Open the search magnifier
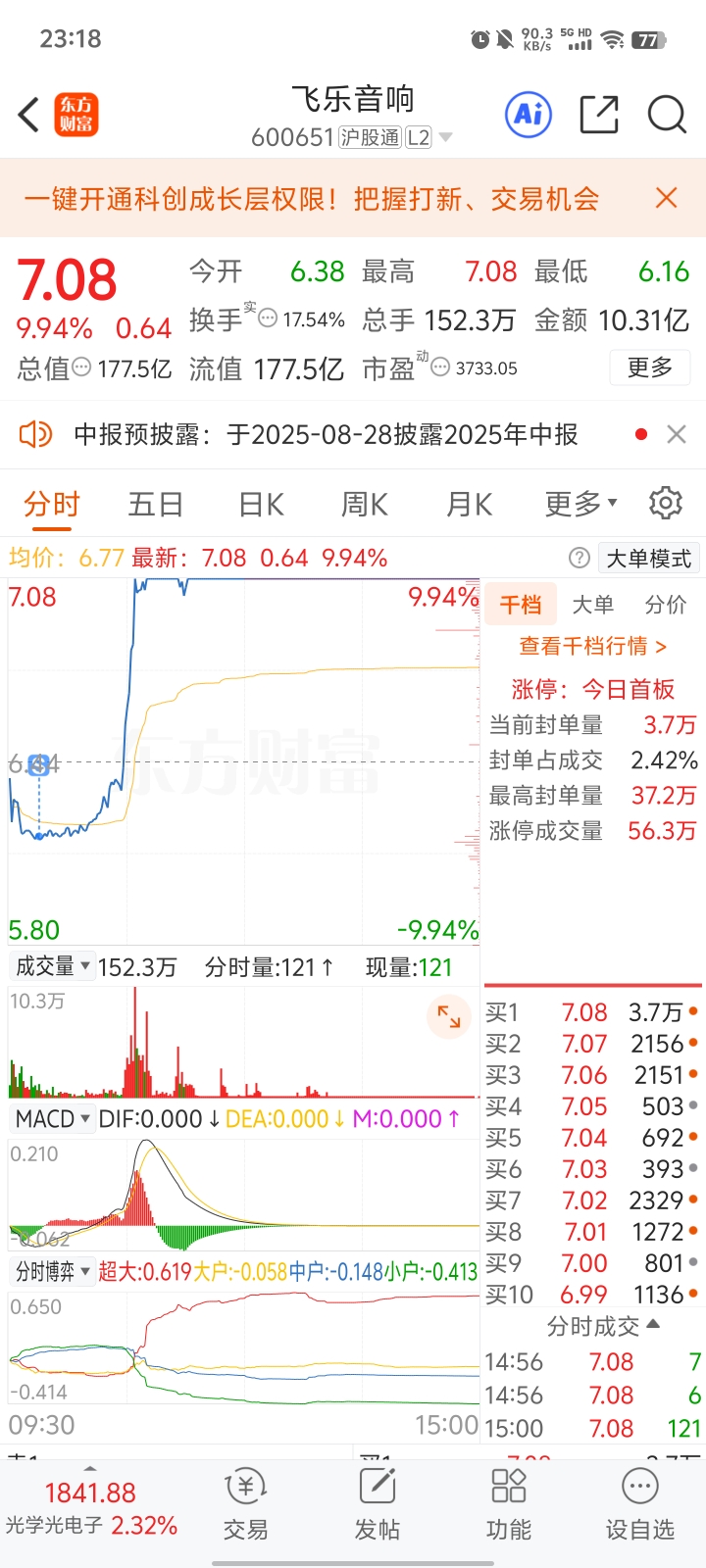706x1568 pixels. [667, 115]
